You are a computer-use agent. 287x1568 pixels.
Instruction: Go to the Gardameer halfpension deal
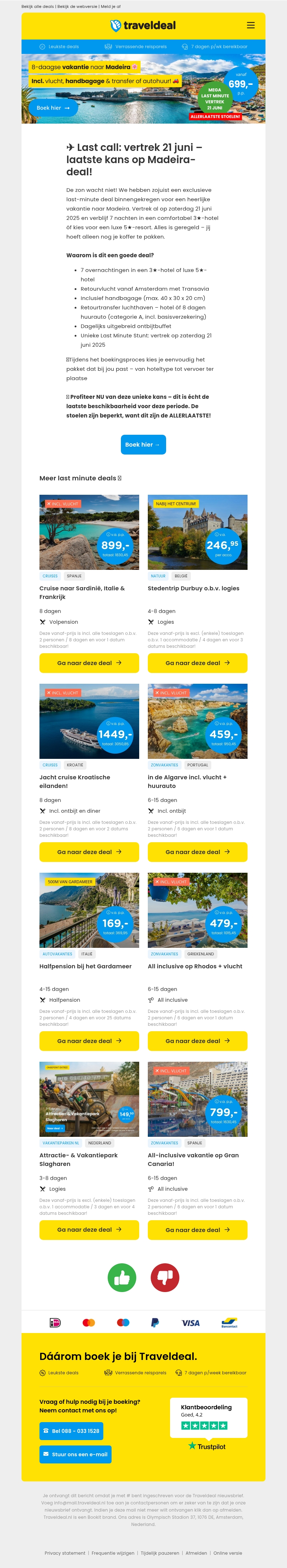89,1040
